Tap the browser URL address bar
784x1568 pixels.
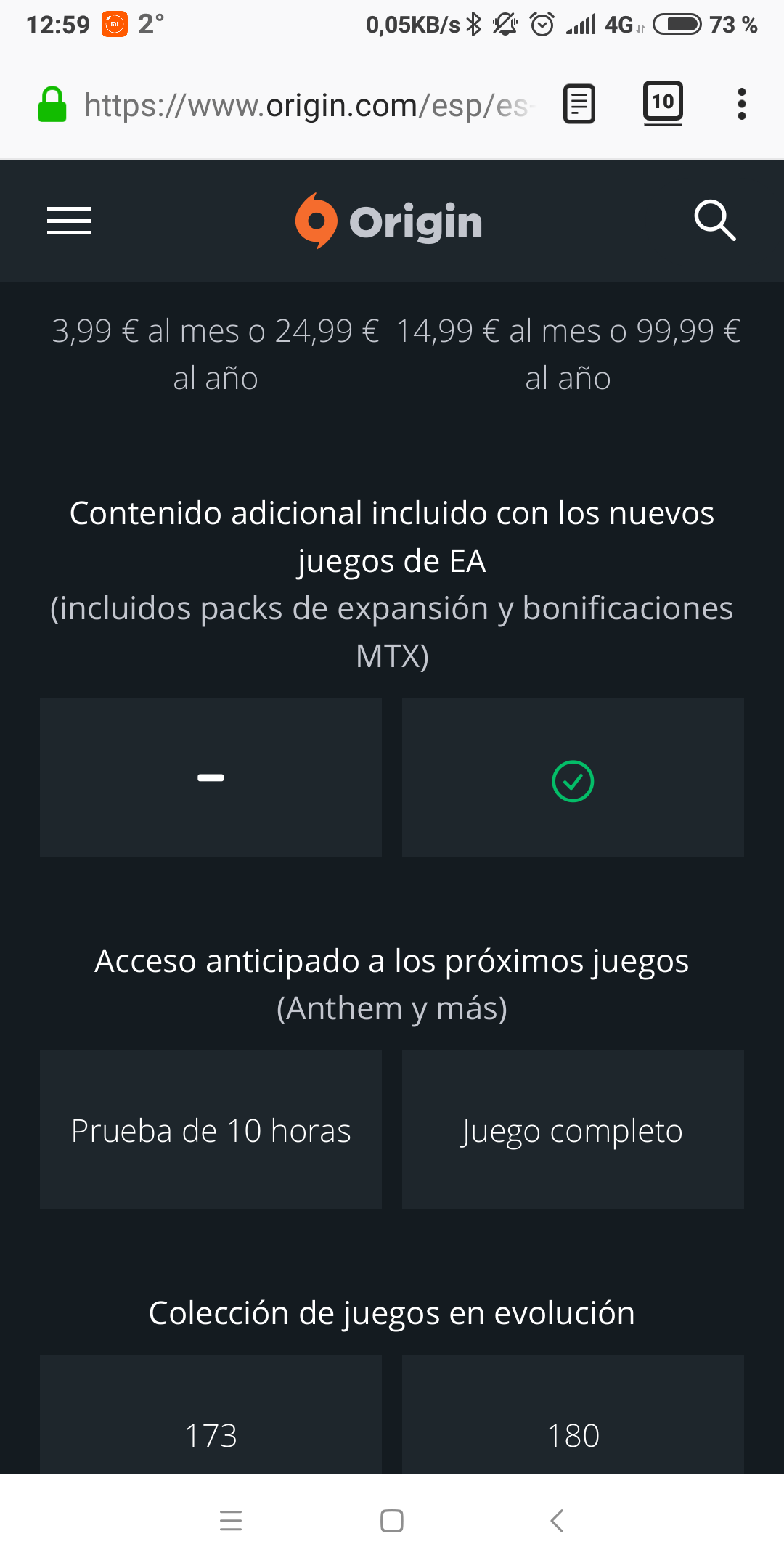tap(305, 105)
